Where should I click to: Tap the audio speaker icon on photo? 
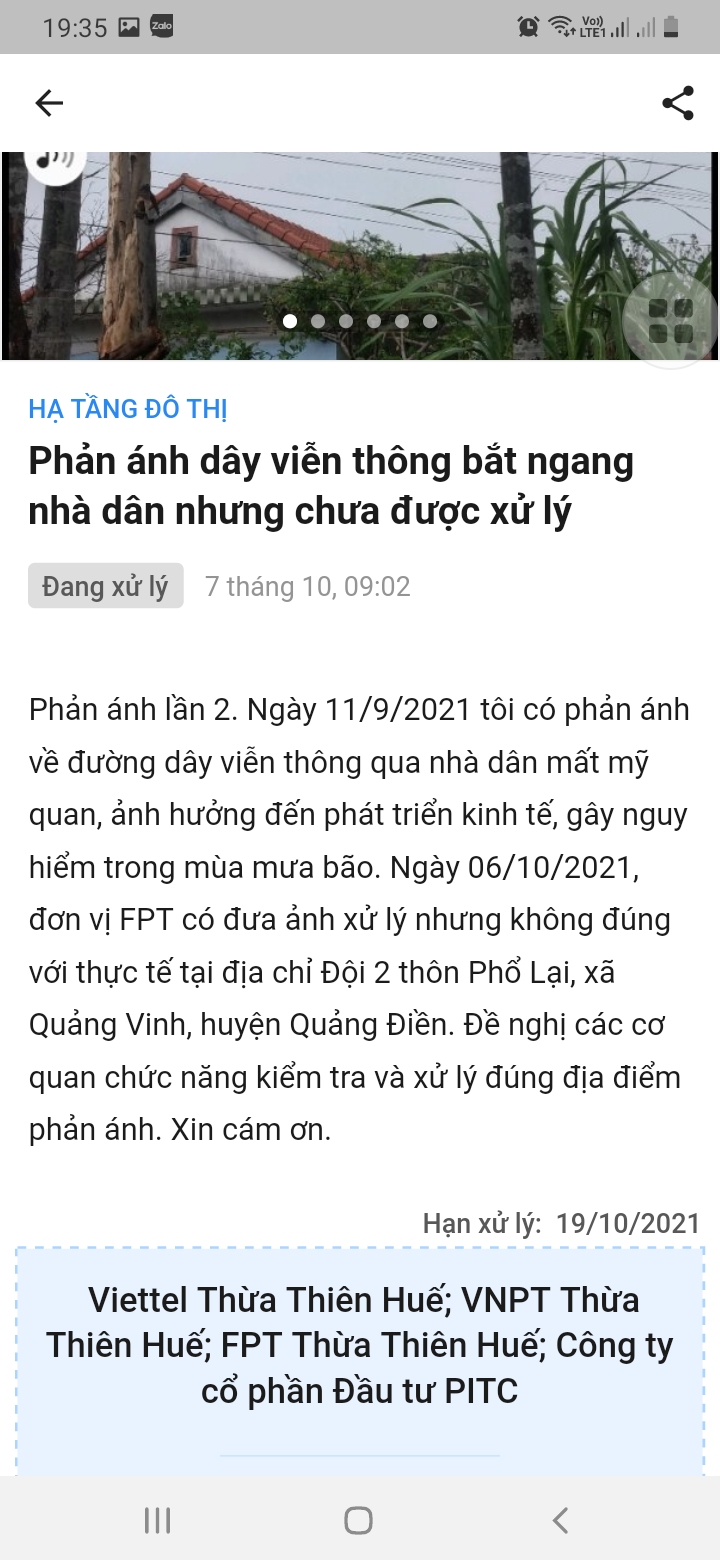point(55,160)
